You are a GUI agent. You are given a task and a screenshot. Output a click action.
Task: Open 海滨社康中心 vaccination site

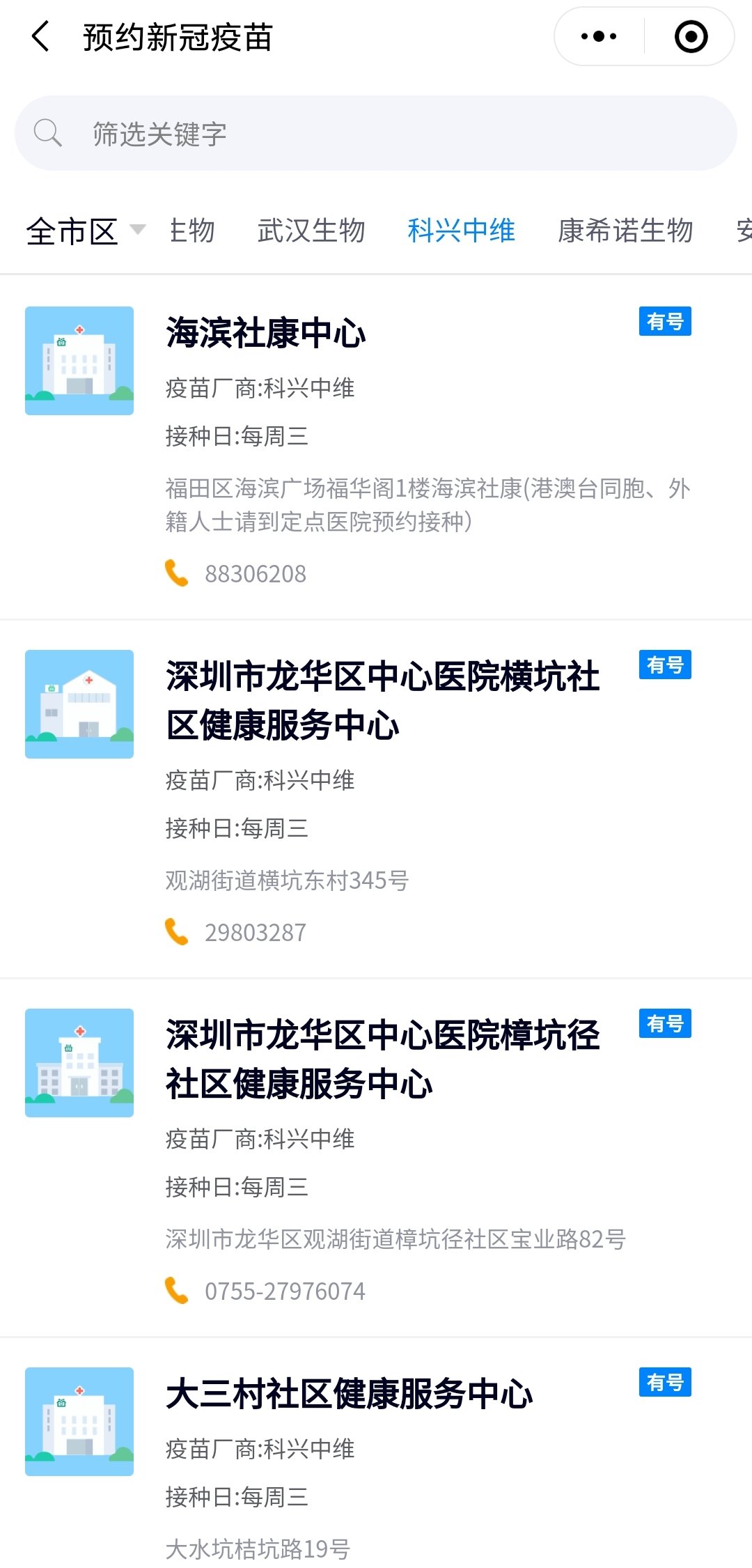[x=266, y=333]
